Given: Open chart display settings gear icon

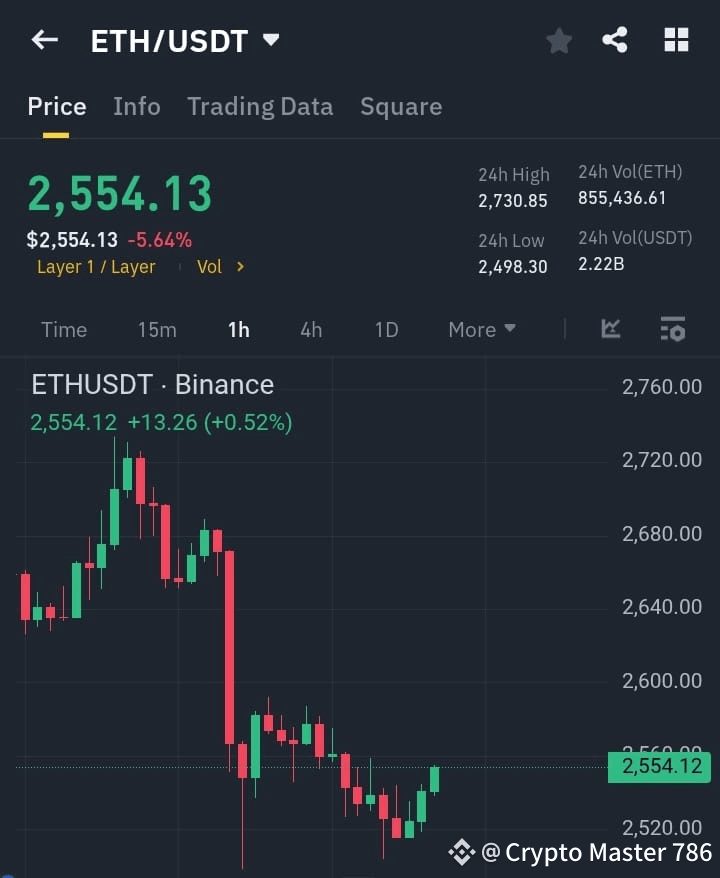Looking at the screenshot, I should point(673,329).
